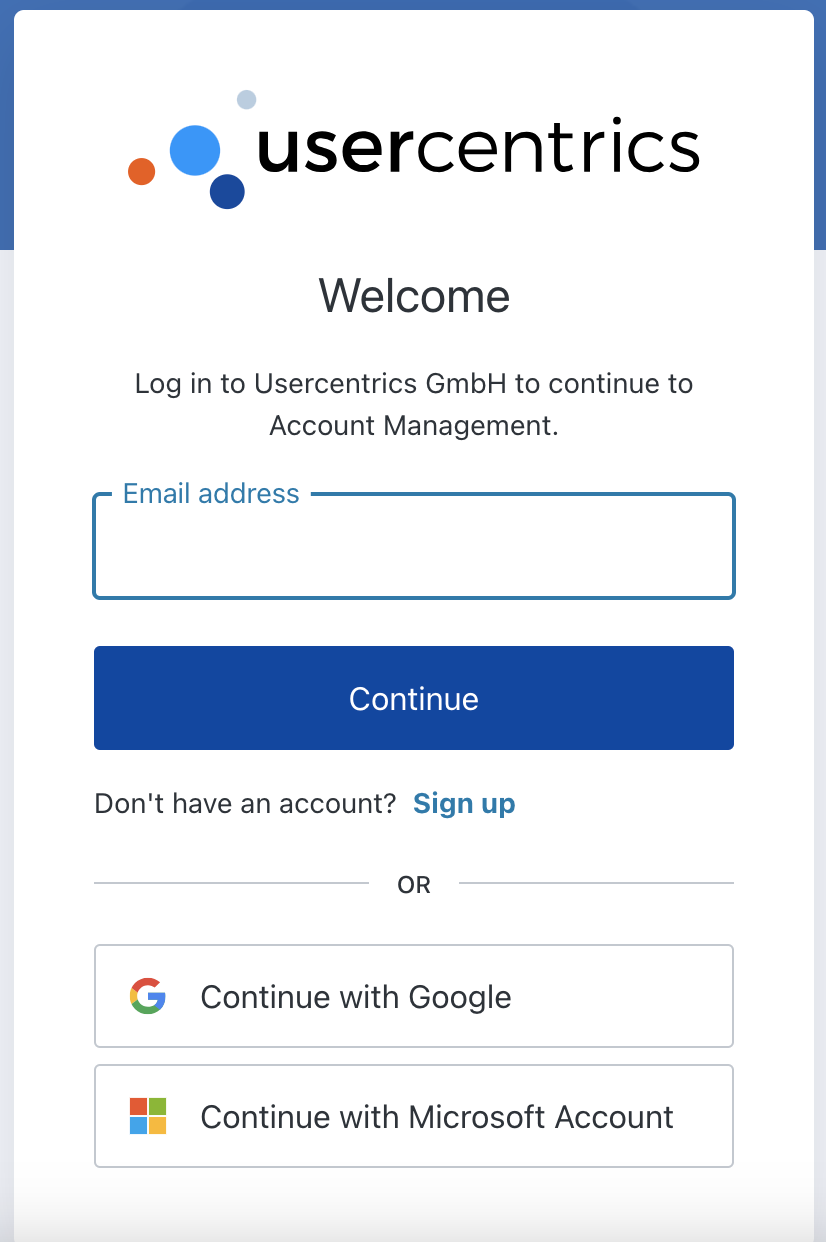Click the login description paragraph
The height and width of the screenshot is (1242, 826).
pos(413,404)
